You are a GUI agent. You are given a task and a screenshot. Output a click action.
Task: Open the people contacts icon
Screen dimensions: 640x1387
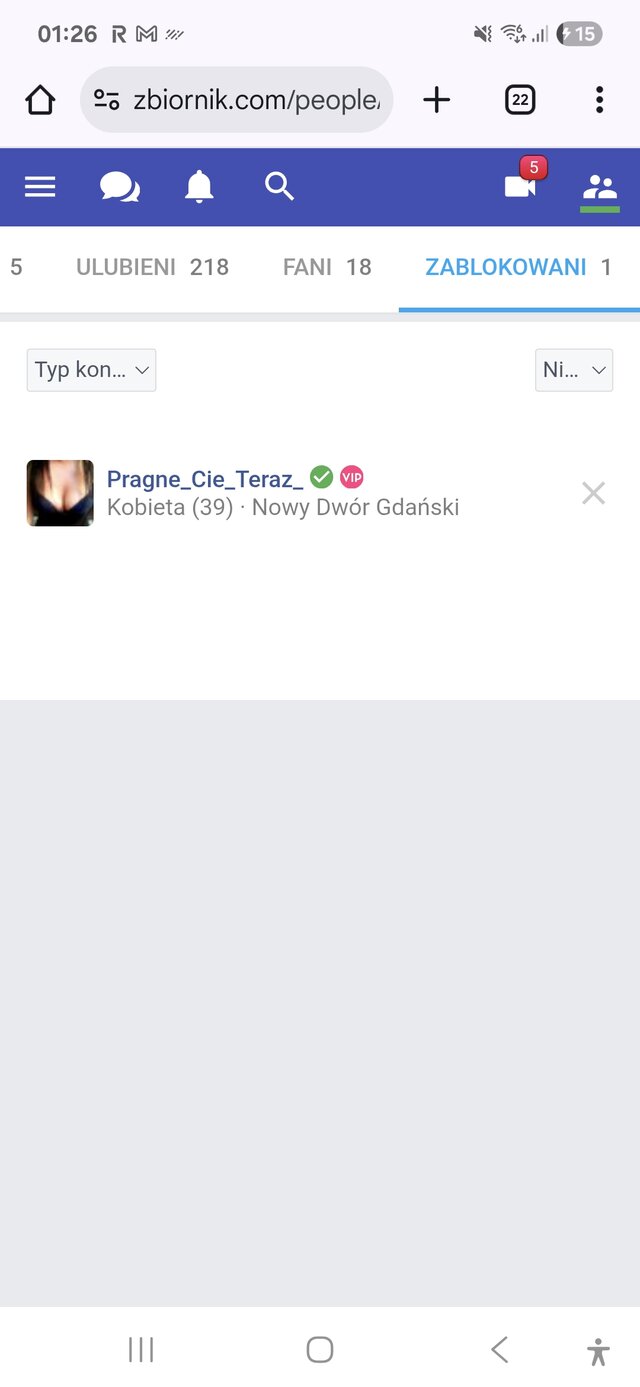coord(600,187)
